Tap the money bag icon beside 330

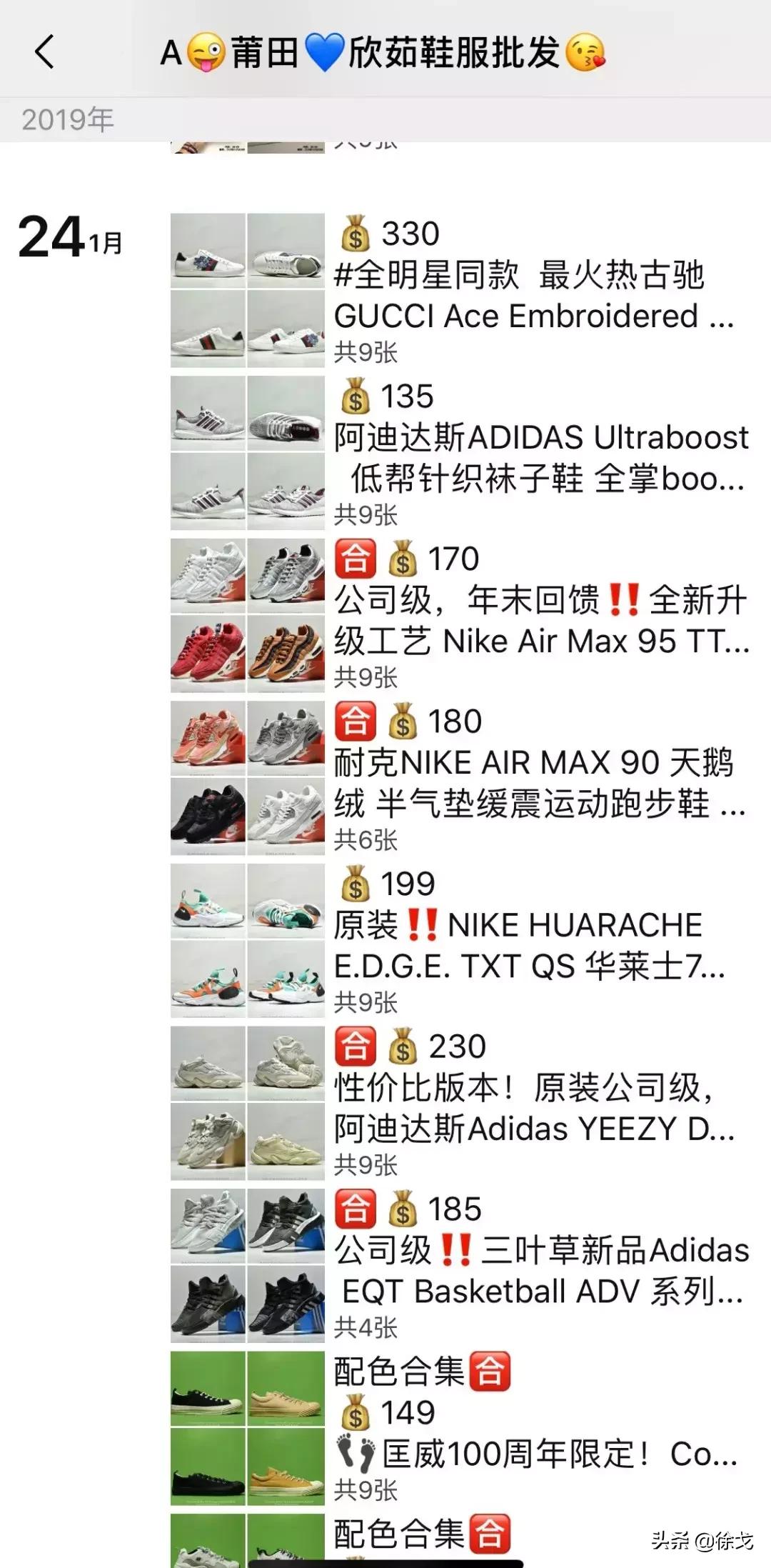point(355,232)
